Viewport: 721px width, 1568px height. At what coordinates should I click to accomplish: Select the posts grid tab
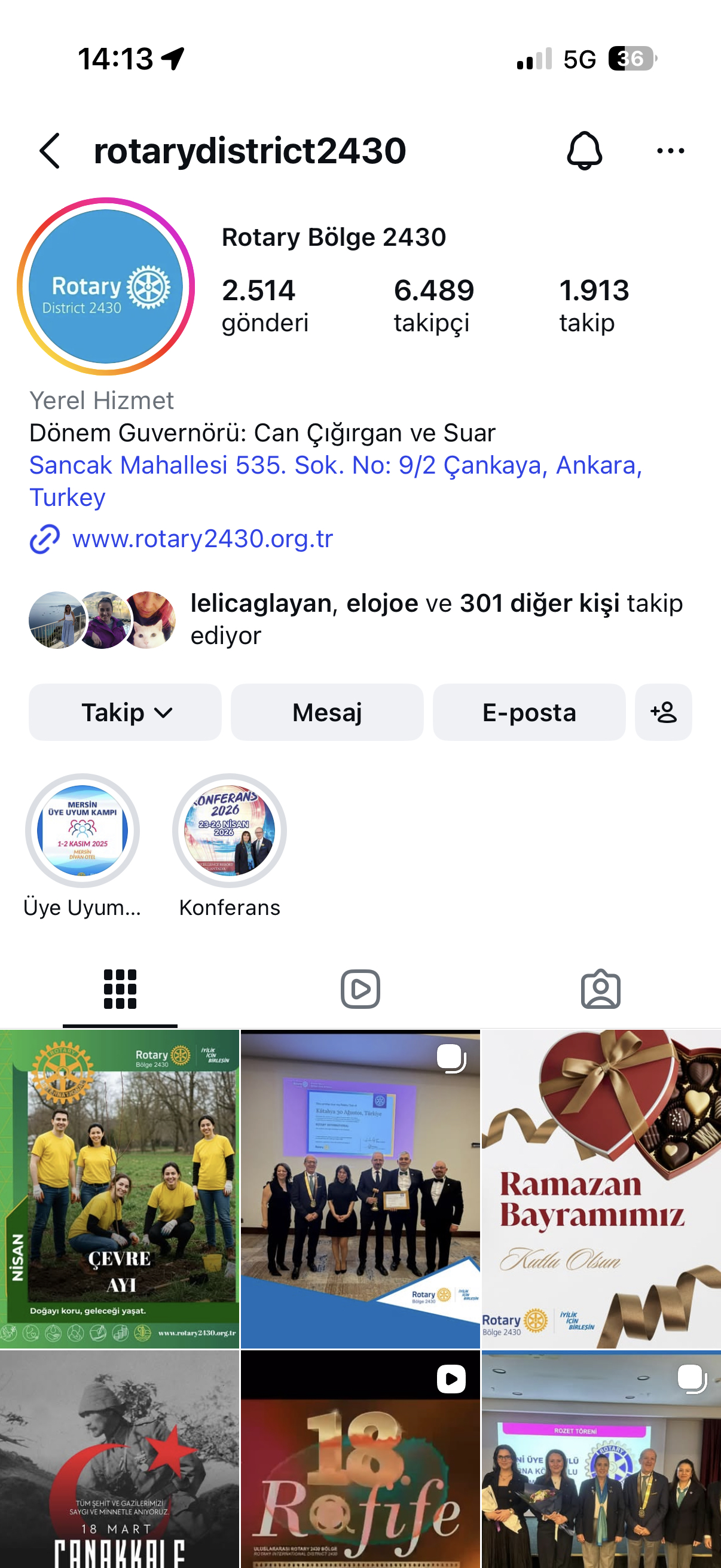point(120,989)
